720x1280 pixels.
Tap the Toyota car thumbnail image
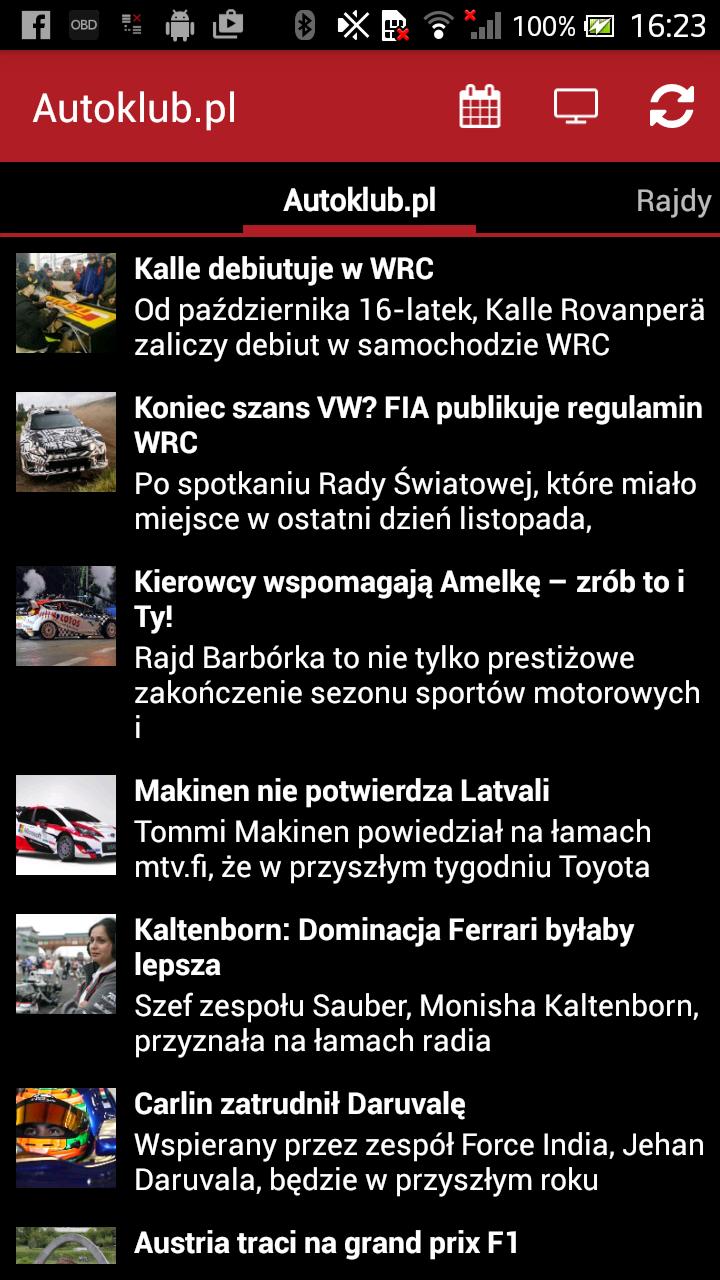(x=65, y=825)
